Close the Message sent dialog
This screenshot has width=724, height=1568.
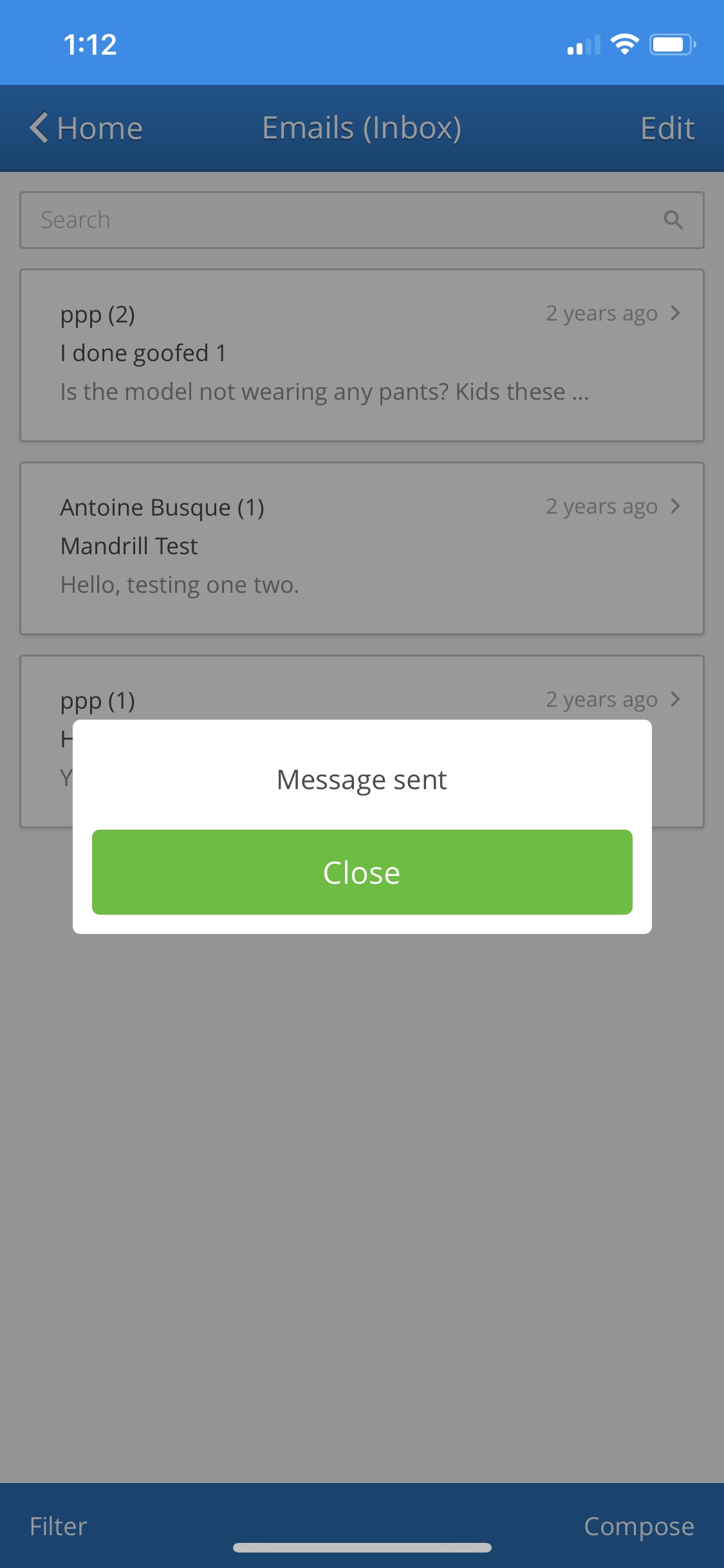362,872
